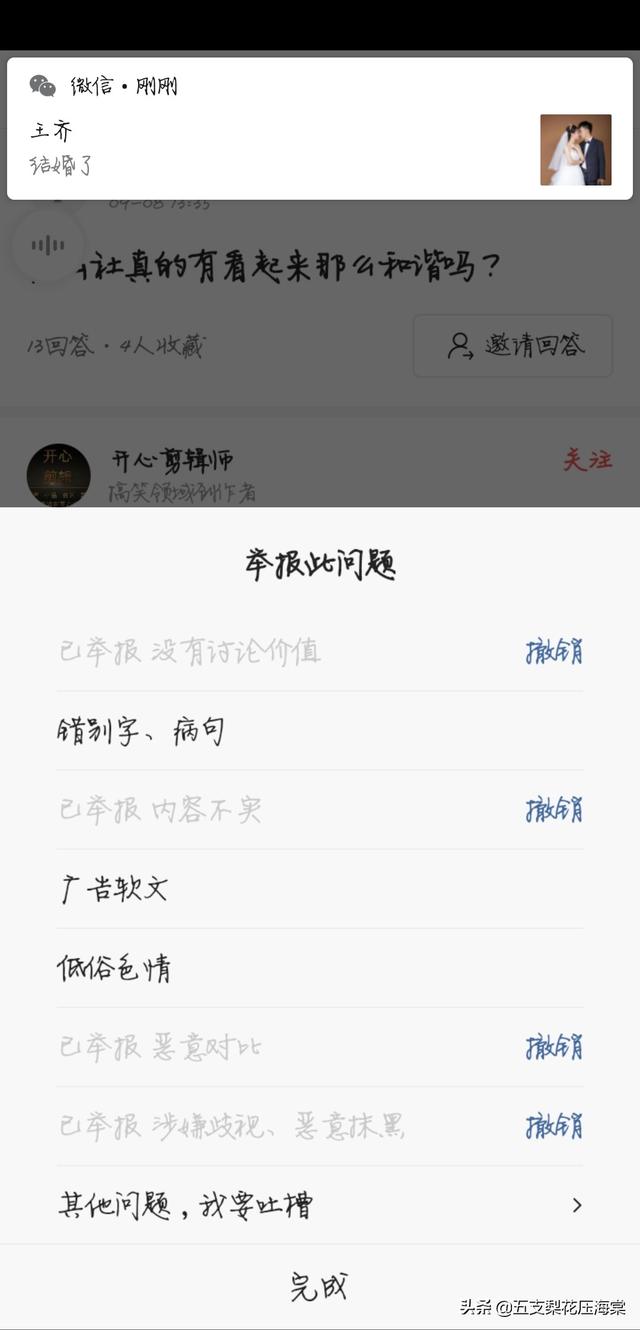
Task: Select 错别字、病句 as report reason
Action: pos(320,731)
